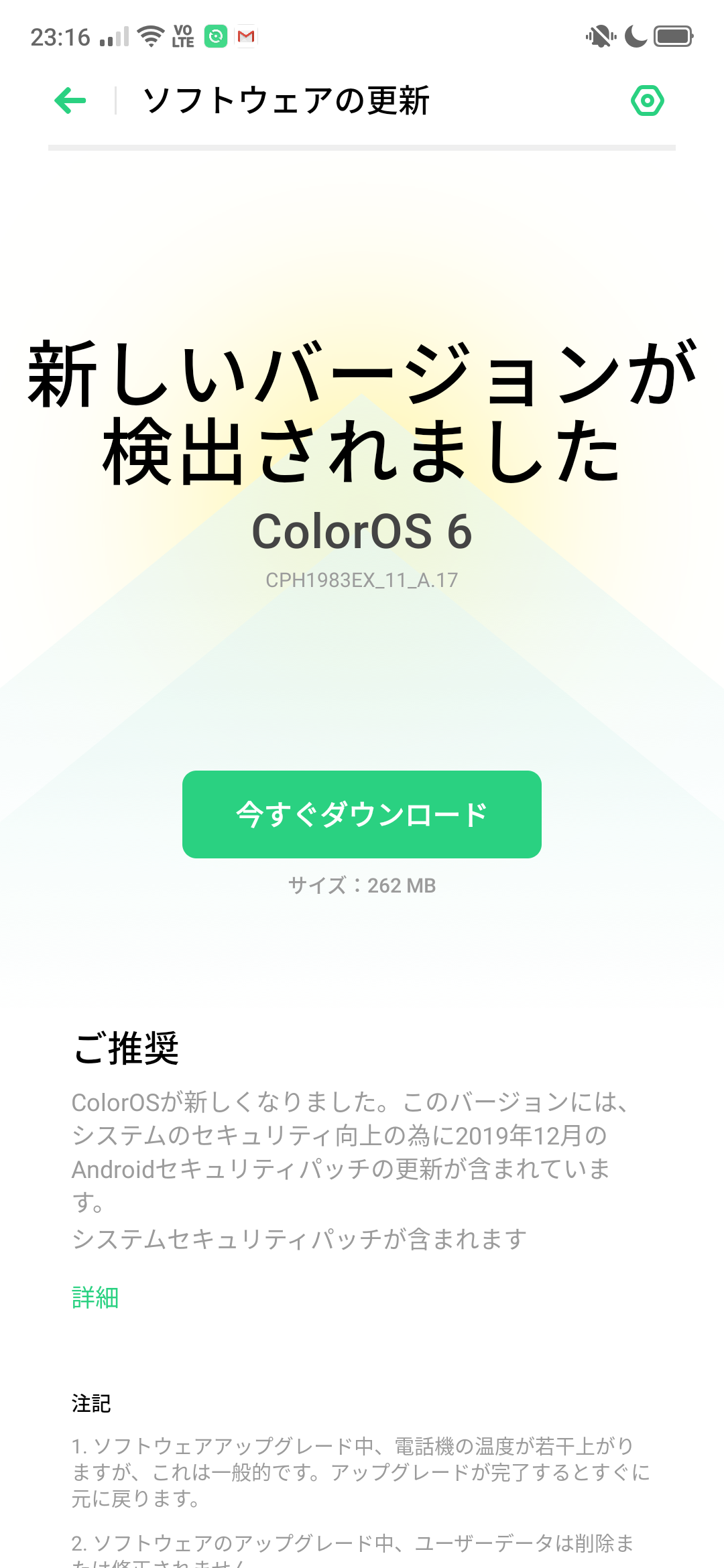Go back from ソフトウェアの更新 screen
The width and height of the screenshot is (724, 1568).
pos(70,101)
